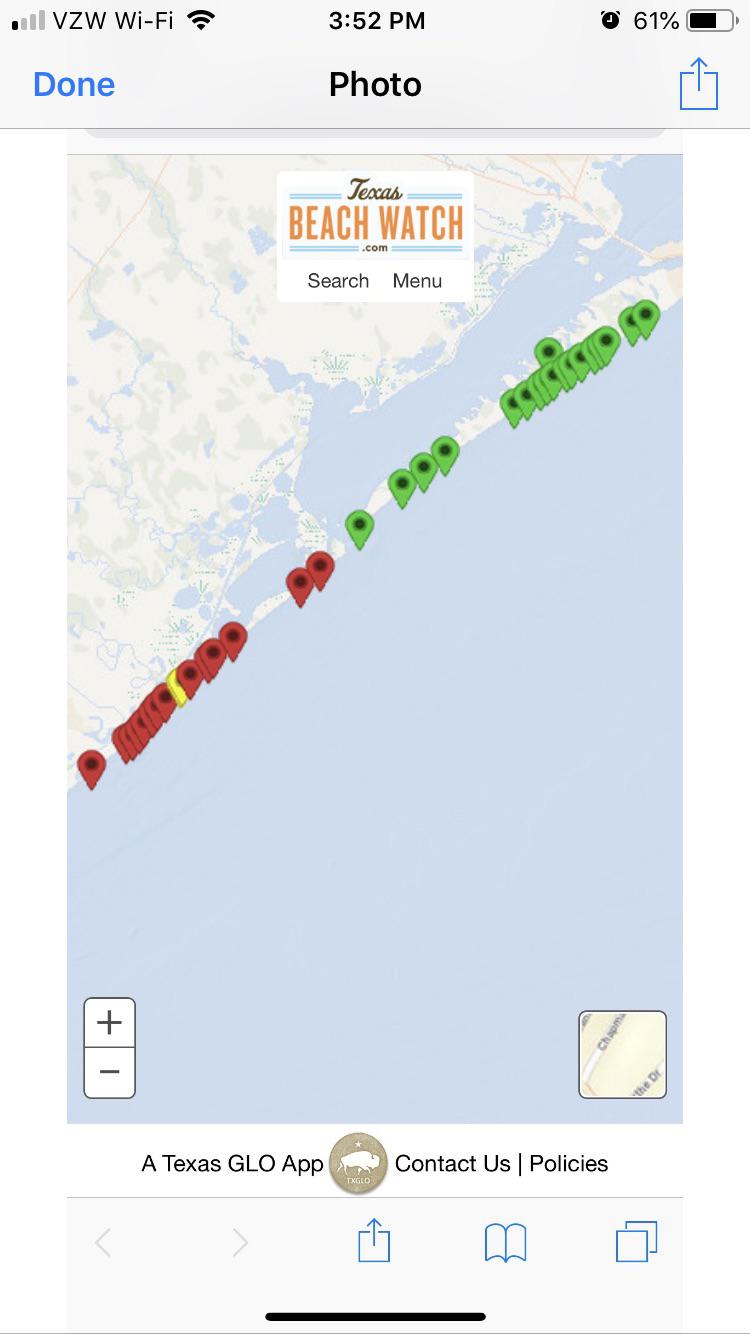
Task: Tap the Safari share icon in bottom toolbar
Action: (x=375, y=1240)
